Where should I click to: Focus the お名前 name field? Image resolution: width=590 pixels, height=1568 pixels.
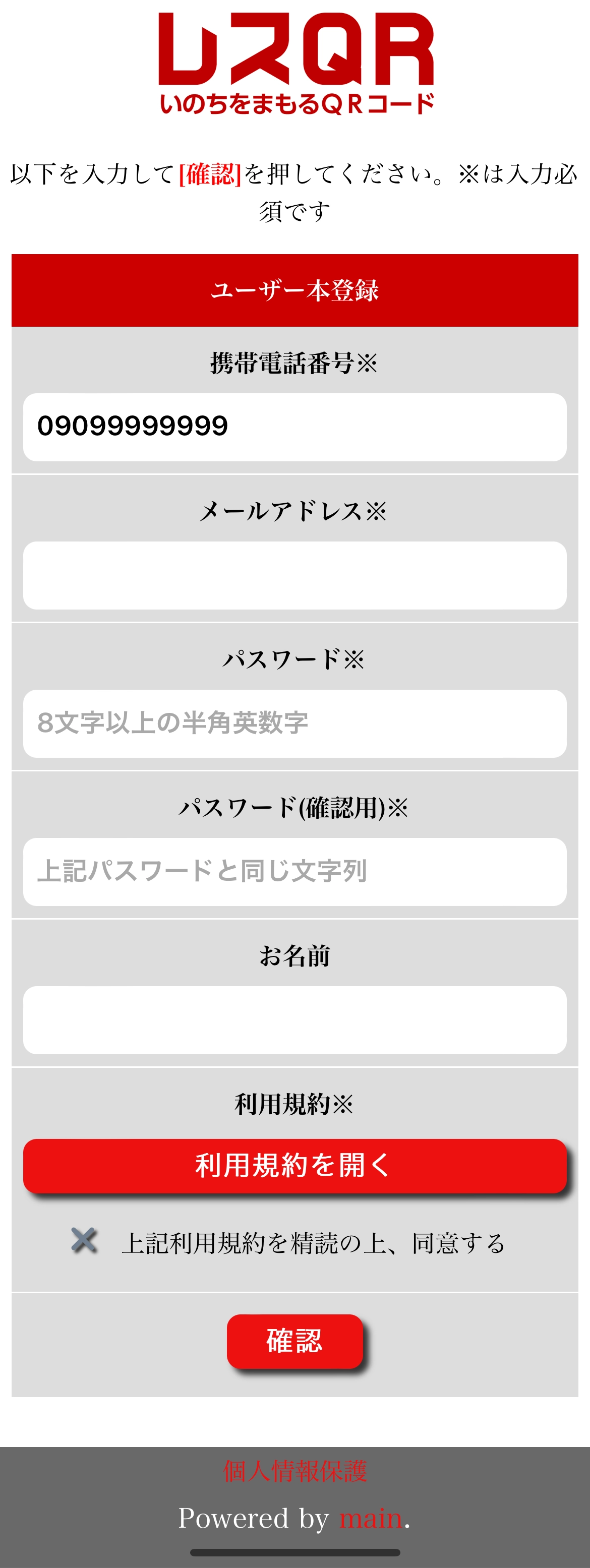294,1019
